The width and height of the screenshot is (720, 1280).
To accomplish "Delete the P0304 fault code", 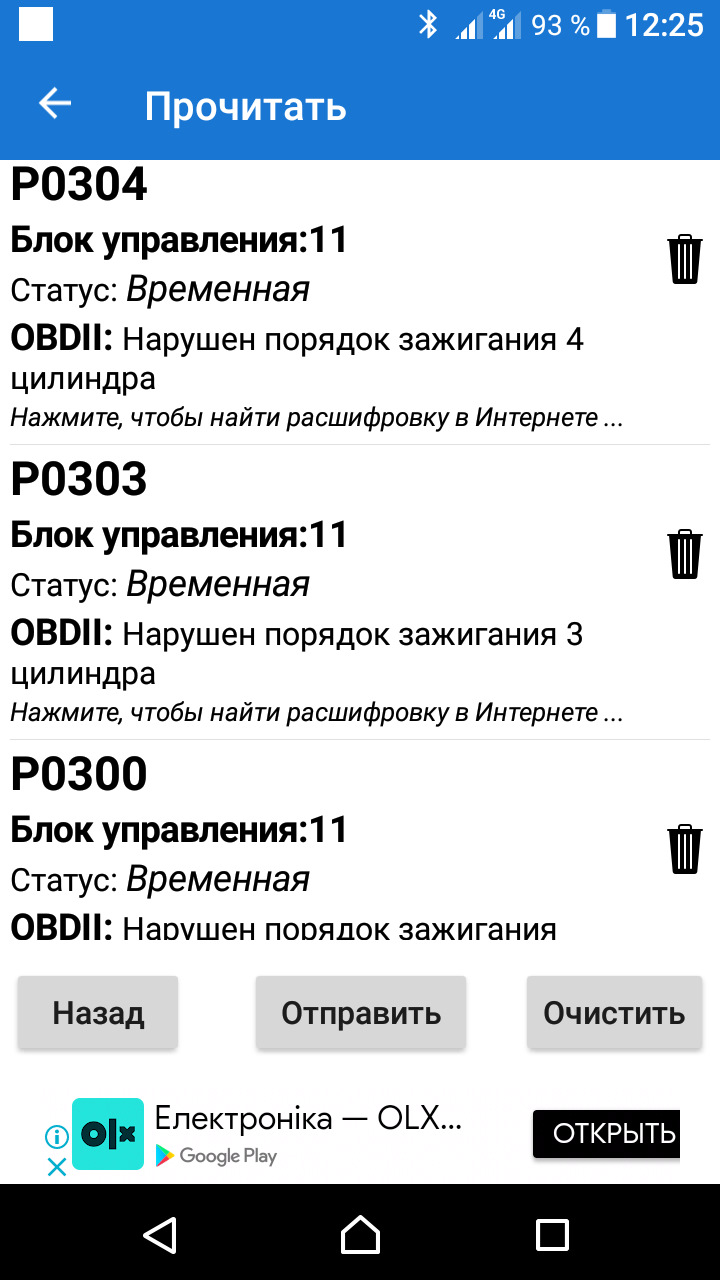I will click(x=685, y=260).
